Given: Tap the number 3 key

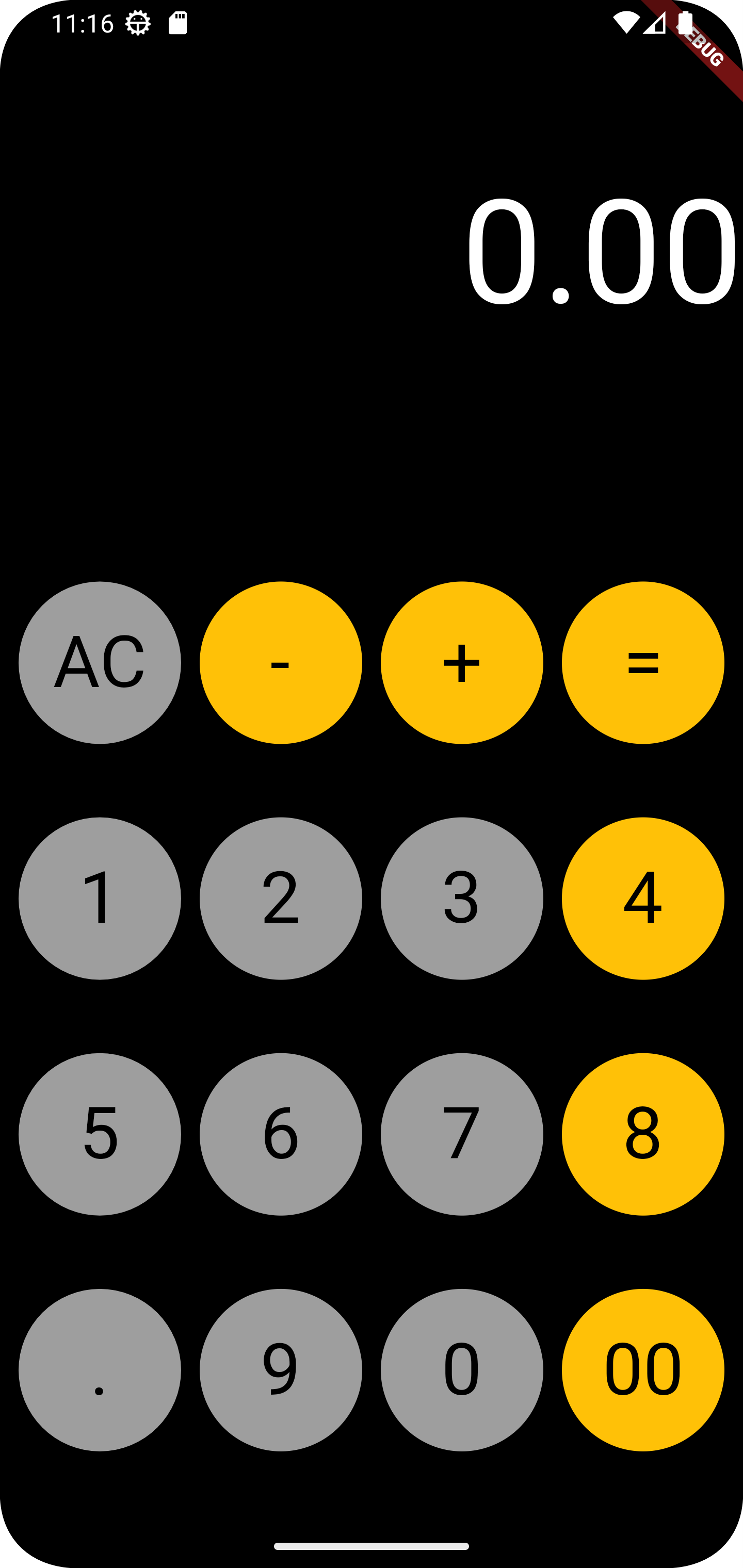Looking at the screenshot, I should pos(462,898).
